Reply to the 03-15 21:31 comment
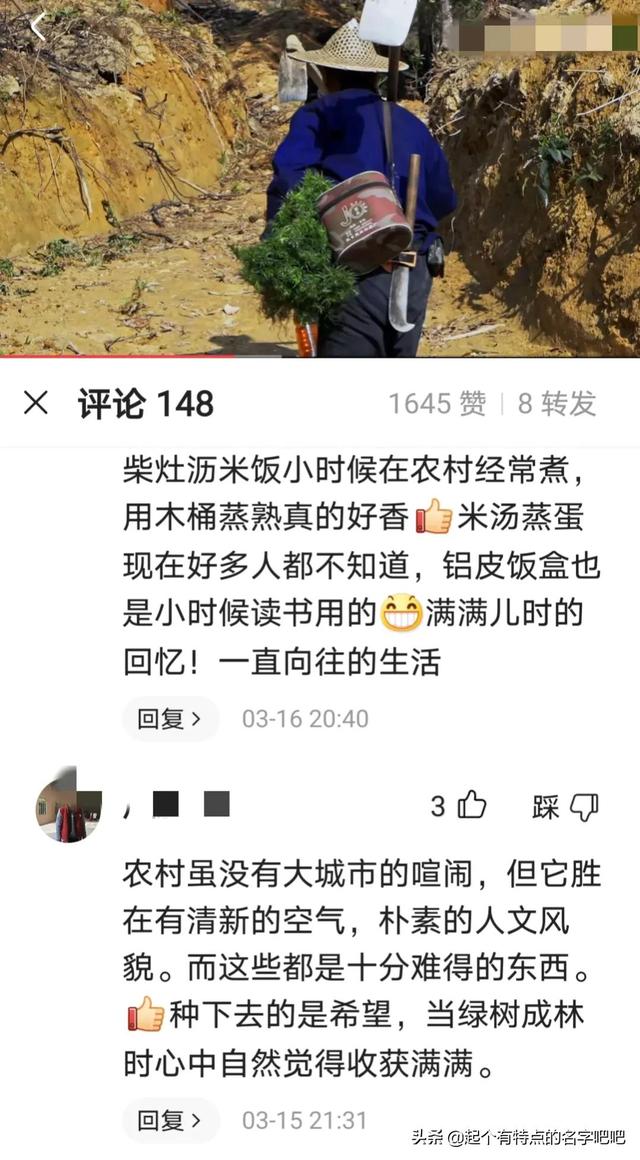 pos(169,1120)
